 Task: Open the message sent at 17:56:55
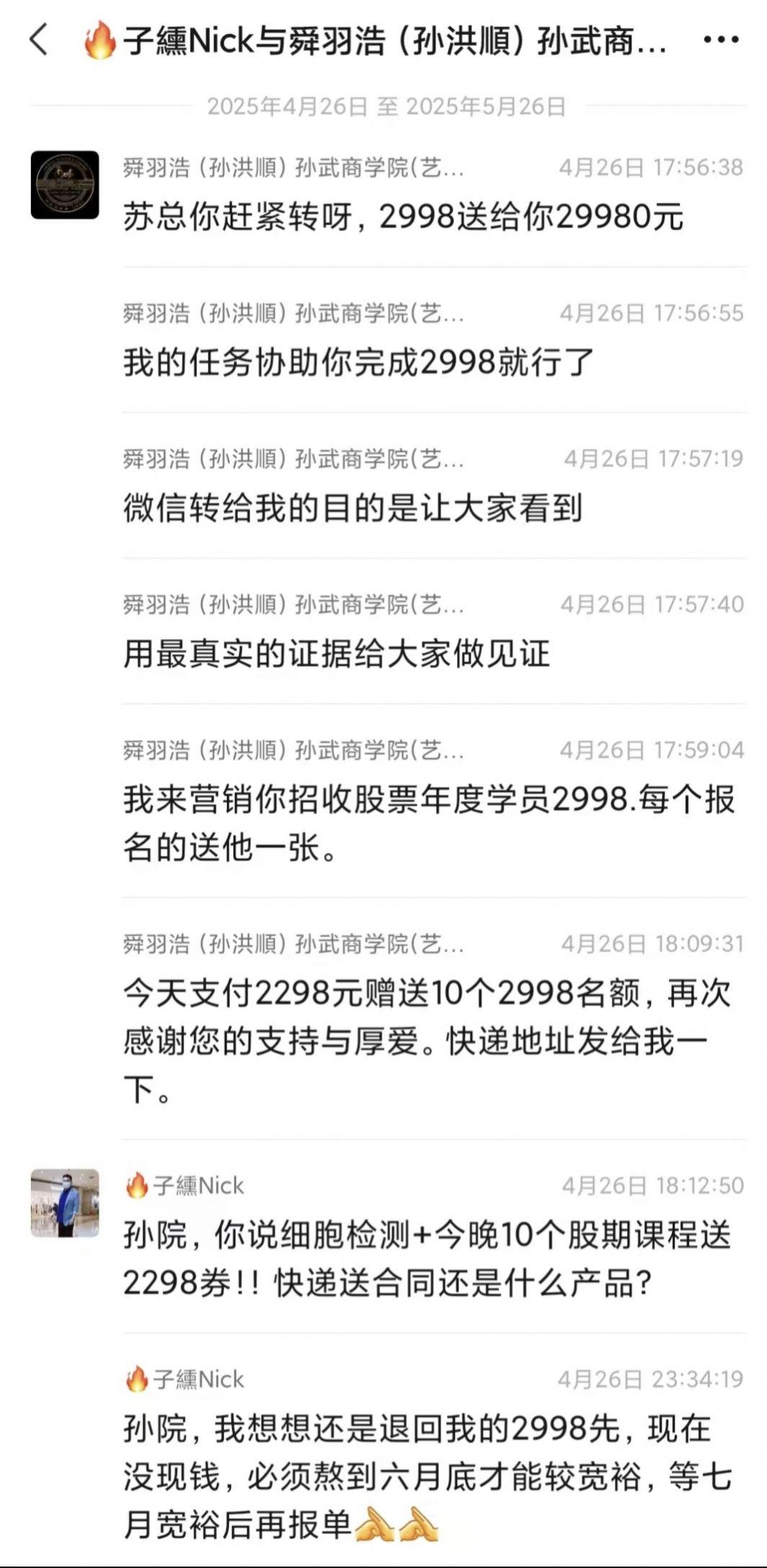[x=434, y=340]
